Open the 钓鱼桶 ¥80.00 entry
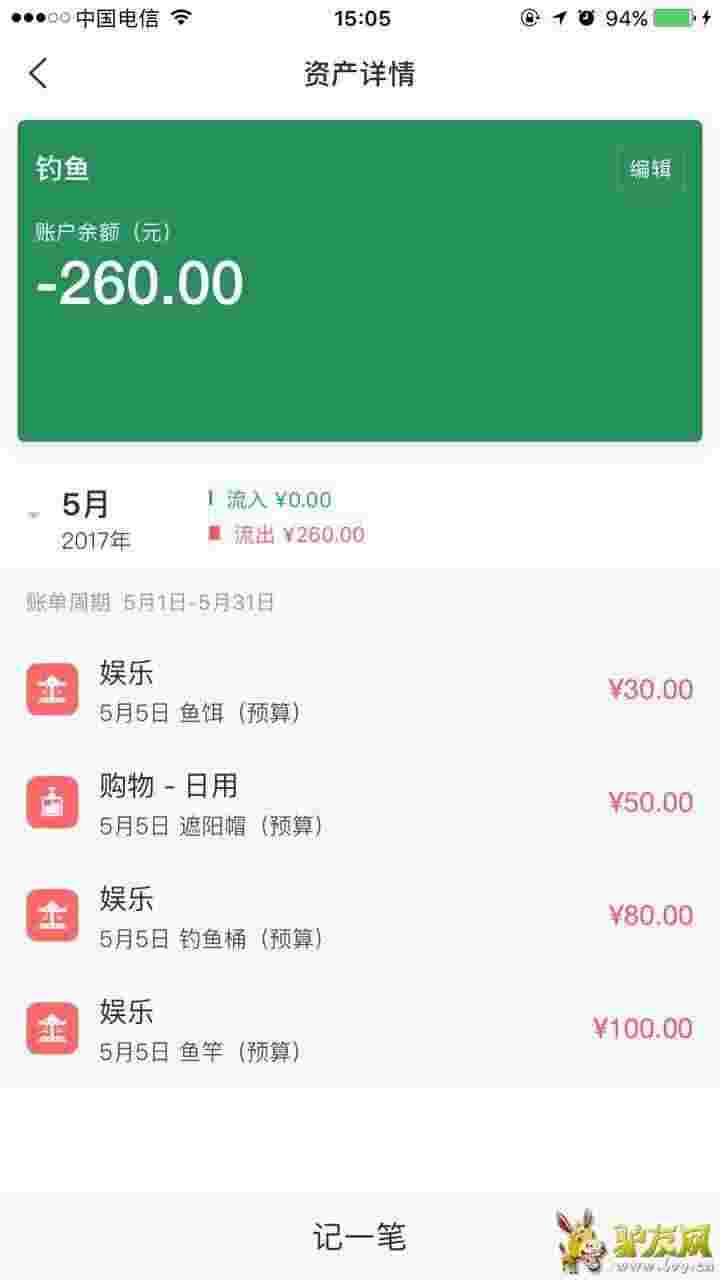Screen dimensions: 720x1280 pos(360,916)
